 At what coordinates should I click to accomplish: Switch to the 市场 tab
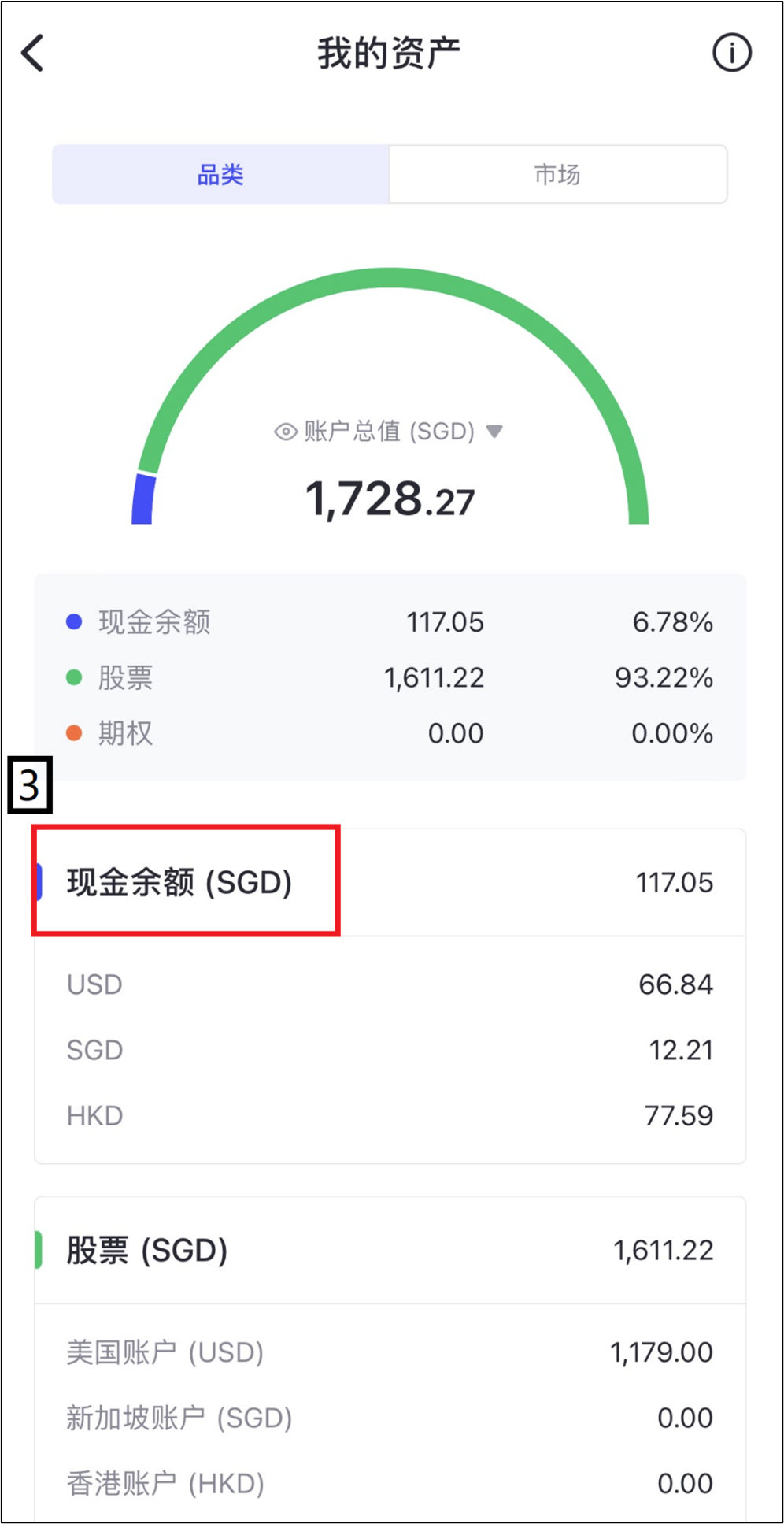point(557,175)
